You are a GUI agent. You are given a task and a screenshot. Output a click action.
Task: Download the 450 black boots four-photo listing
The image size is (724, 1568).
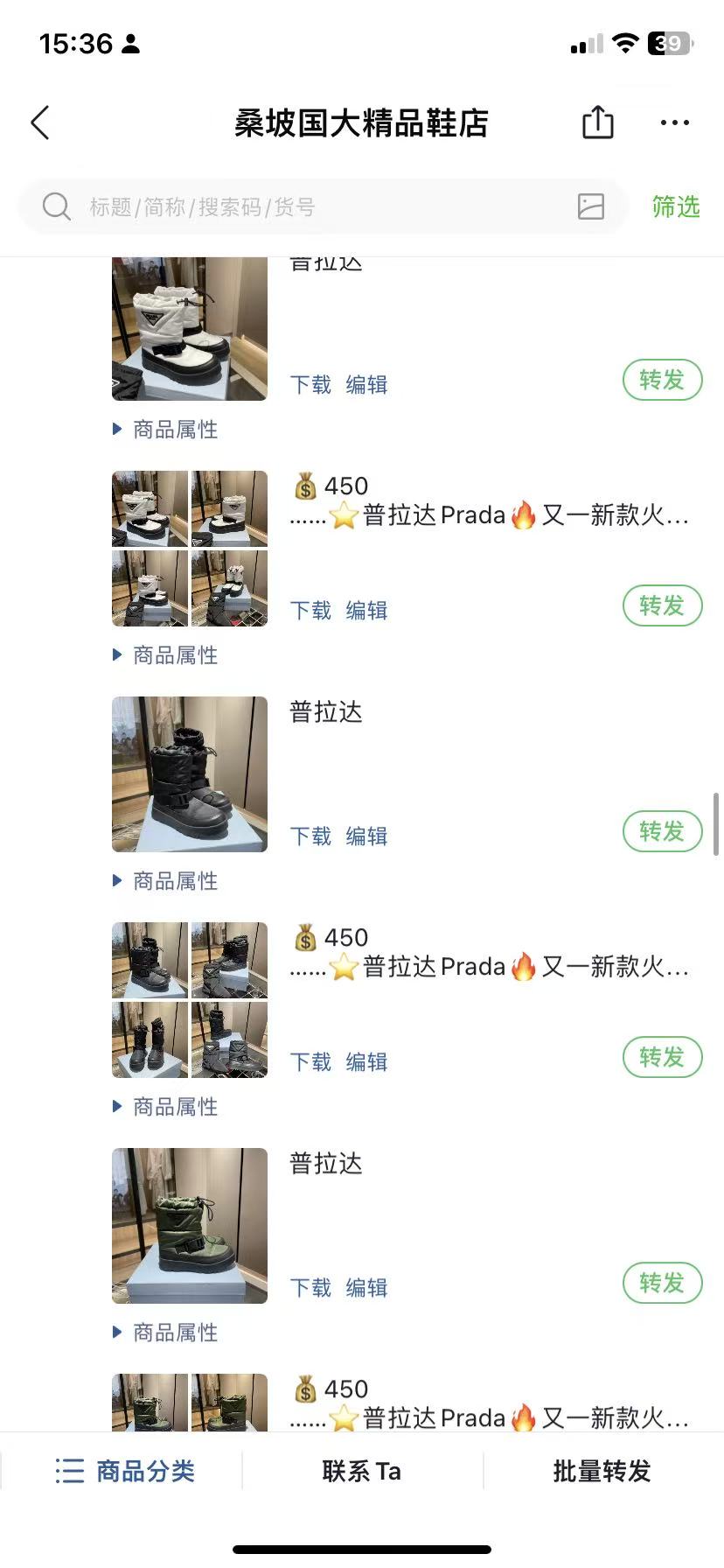point(310,1062)
